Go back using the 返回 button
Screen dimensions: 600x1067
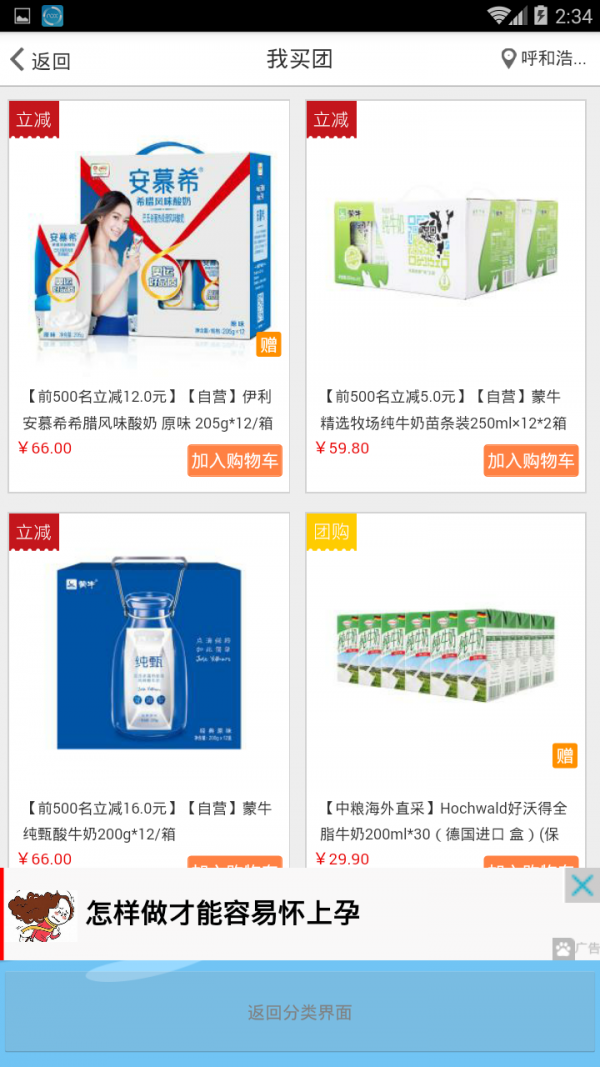[40, 60]
